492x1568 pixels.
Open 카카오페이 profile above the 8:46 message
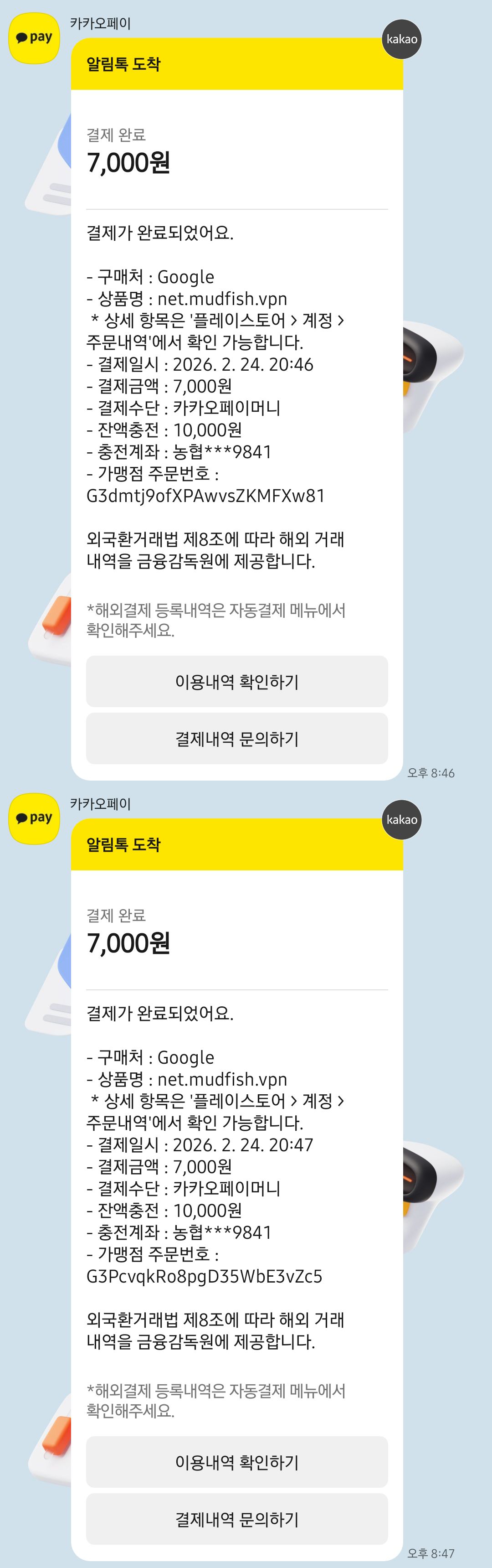pyautogui.click(x=34, y=38)
